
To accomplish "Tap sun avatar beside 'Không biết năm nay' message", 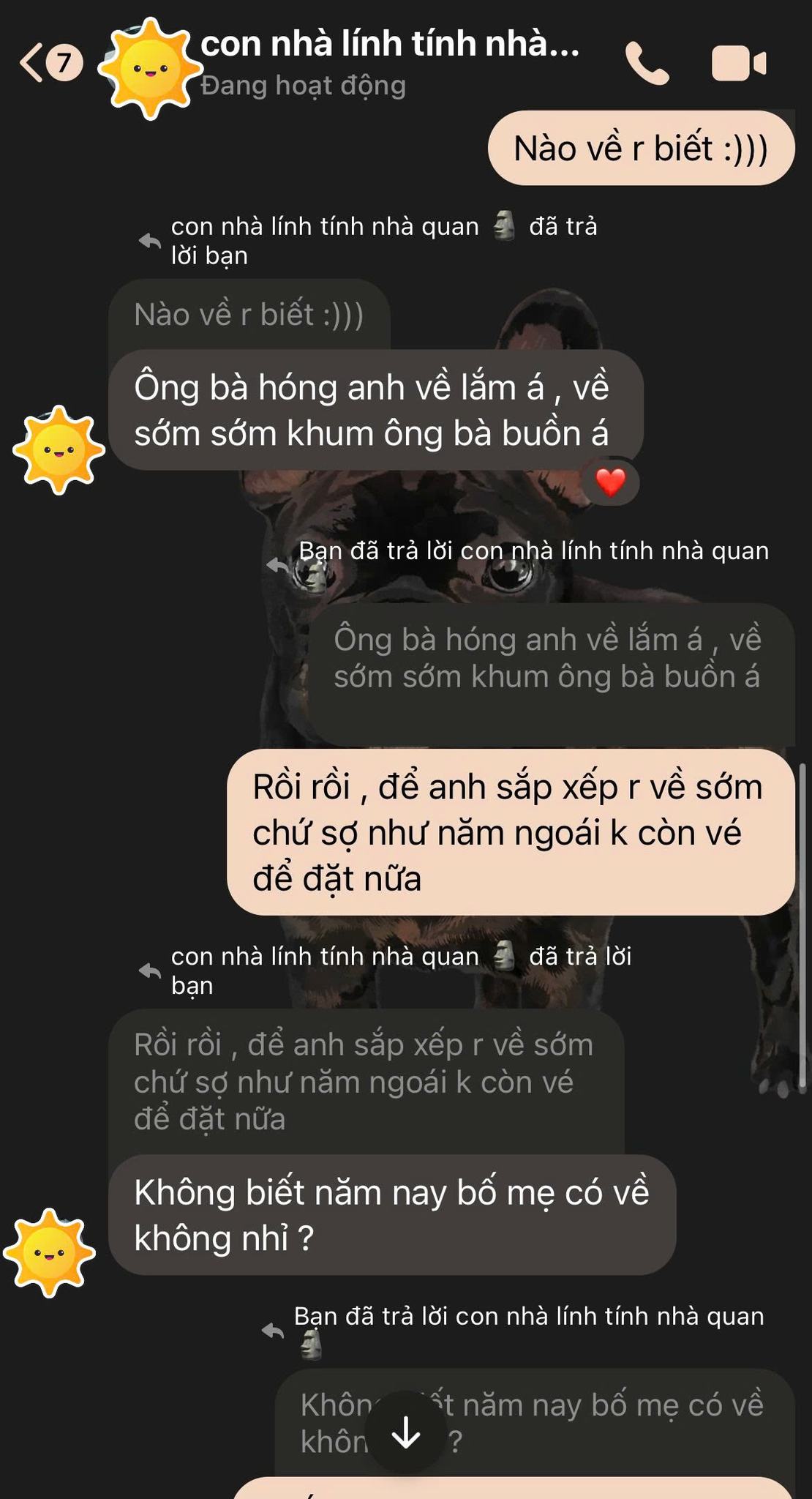I will [50, 1253].
